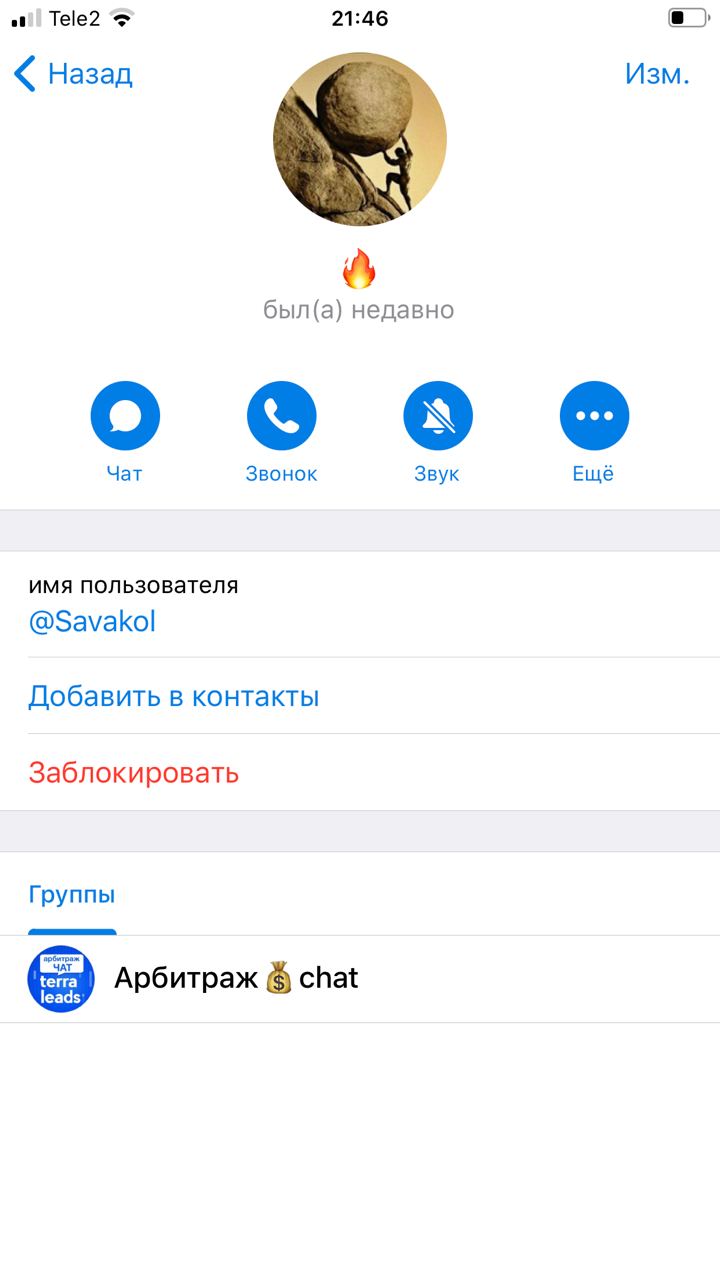This screenshot has width=720, height=1280.
Task: Select Добавить в контакты
Action: (x=174, y=696)
